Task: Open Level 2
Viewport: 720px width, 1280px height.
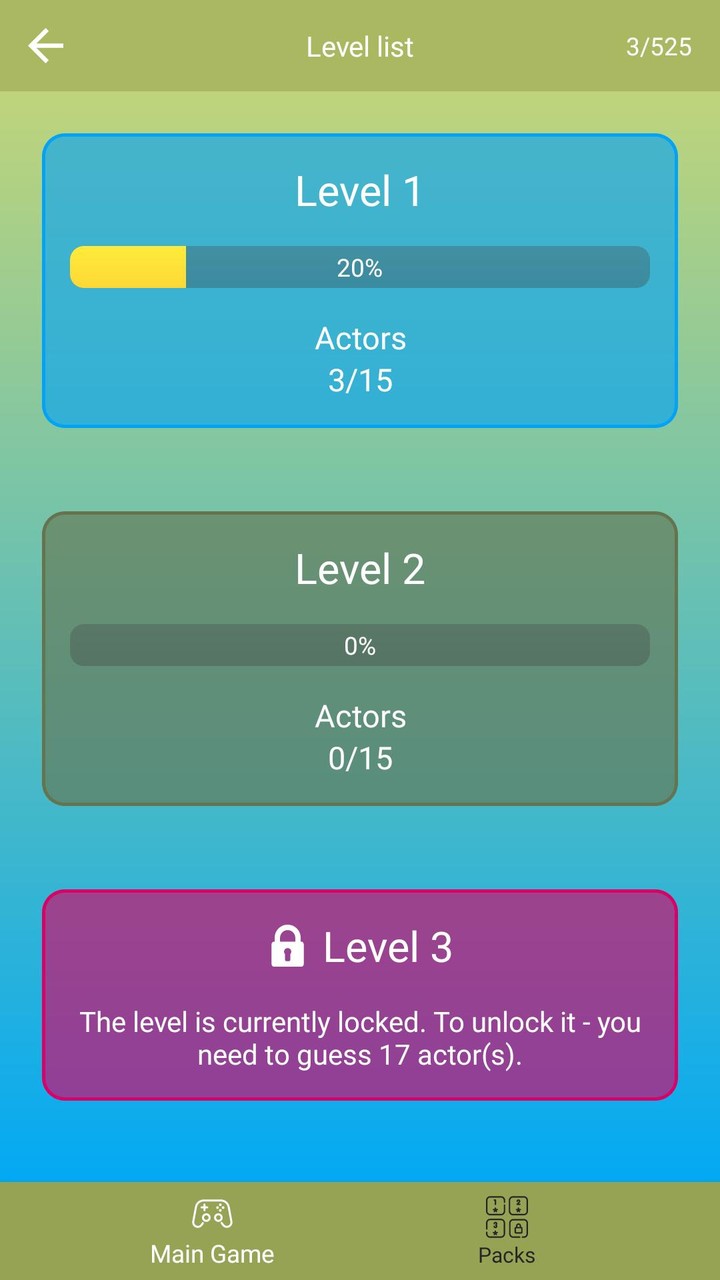Action: [x=360, y=658]
